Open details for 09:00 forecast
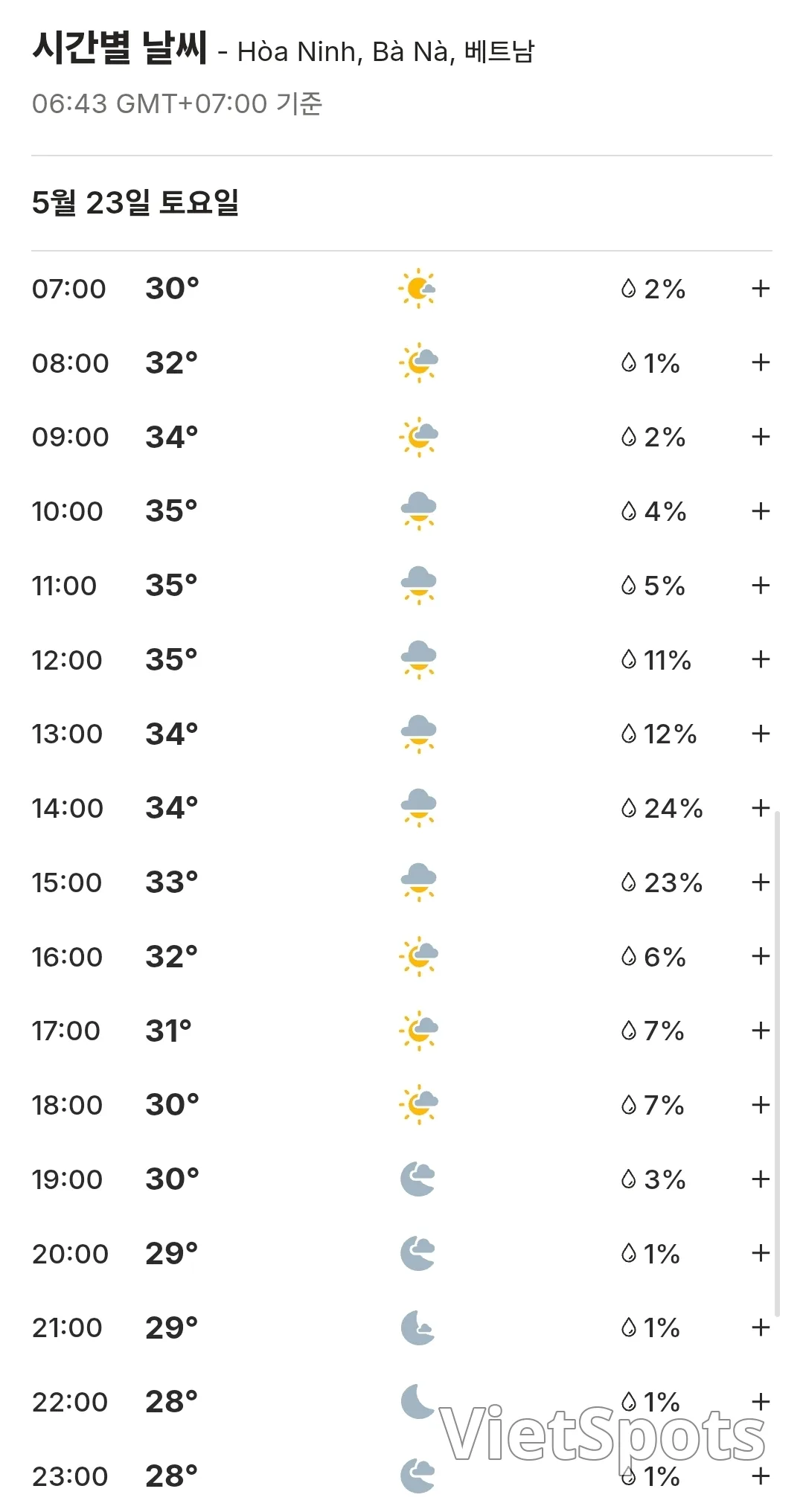 760,437
